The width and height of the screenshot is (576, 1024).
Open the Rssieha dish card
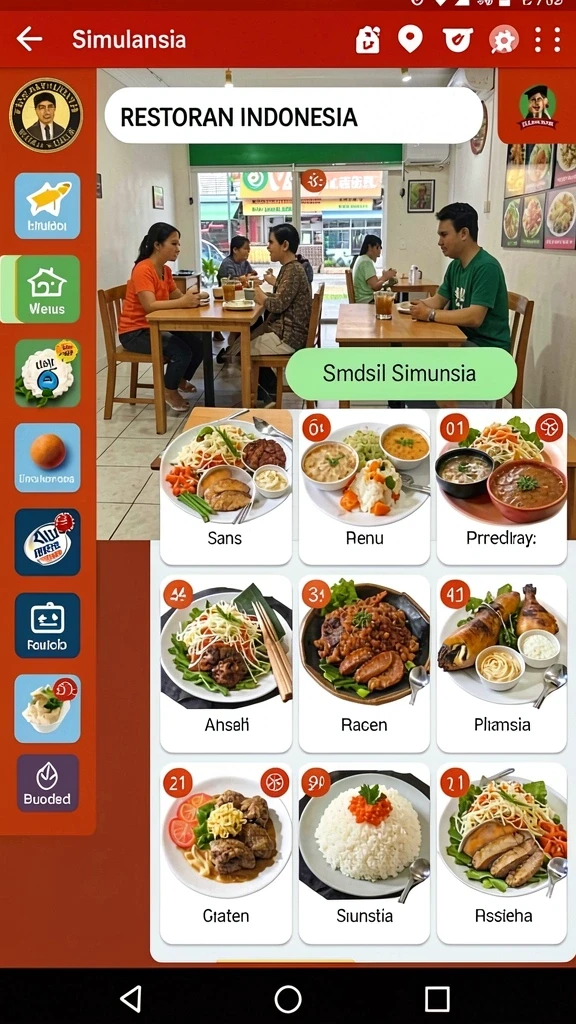[502, 853]
